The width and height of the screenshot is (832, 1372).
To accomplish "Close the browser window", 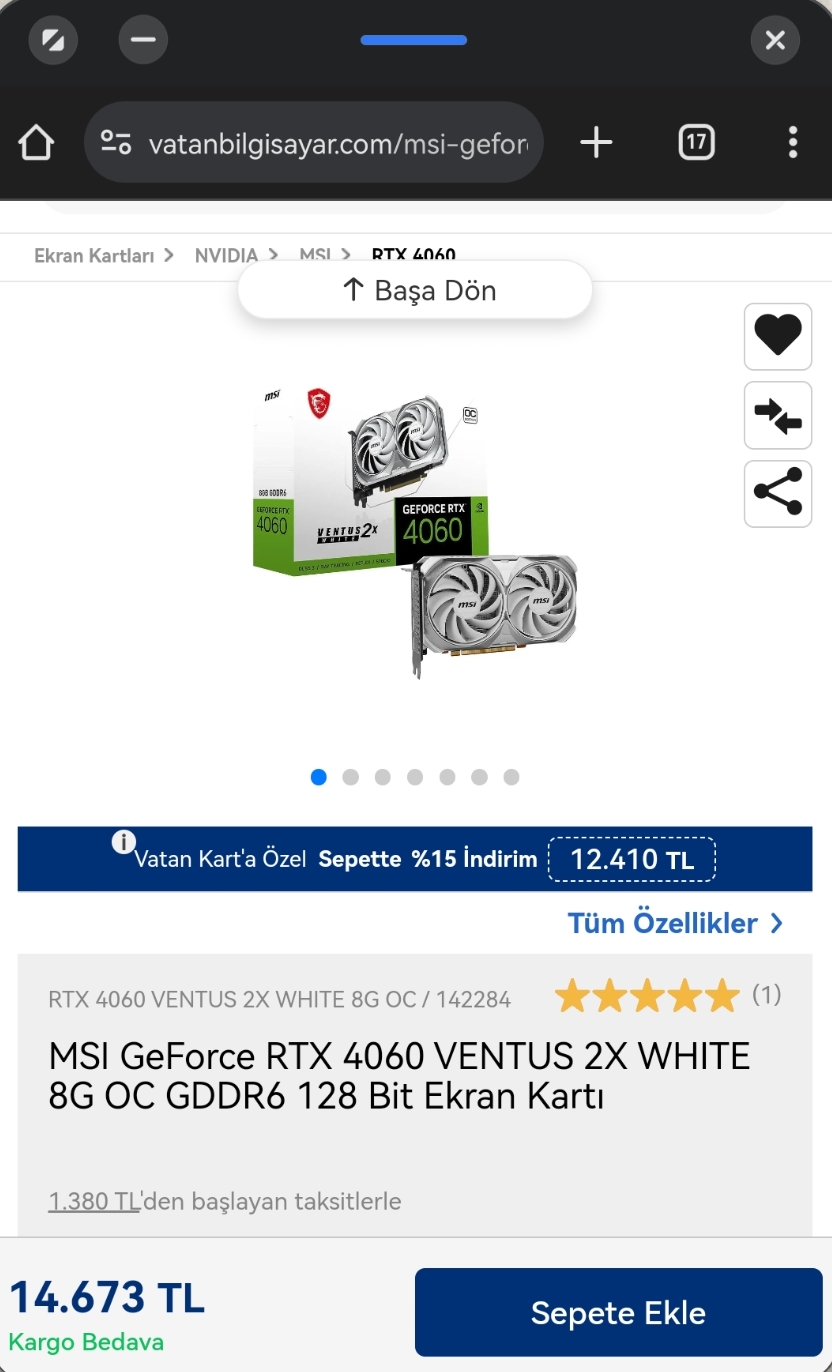I will click(775, 41).
